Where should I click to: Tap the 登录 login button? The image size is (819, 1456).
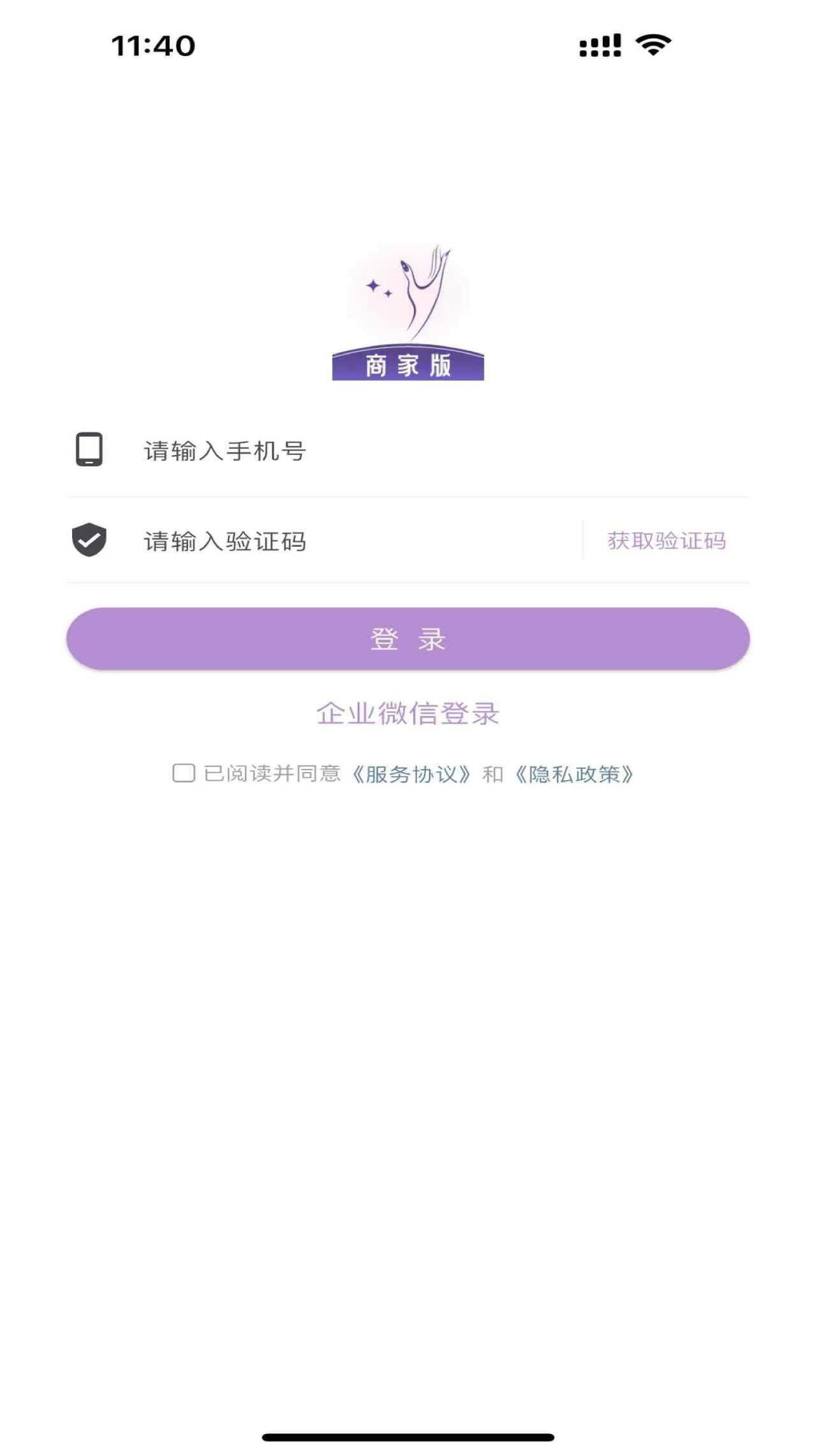(408, 639)
